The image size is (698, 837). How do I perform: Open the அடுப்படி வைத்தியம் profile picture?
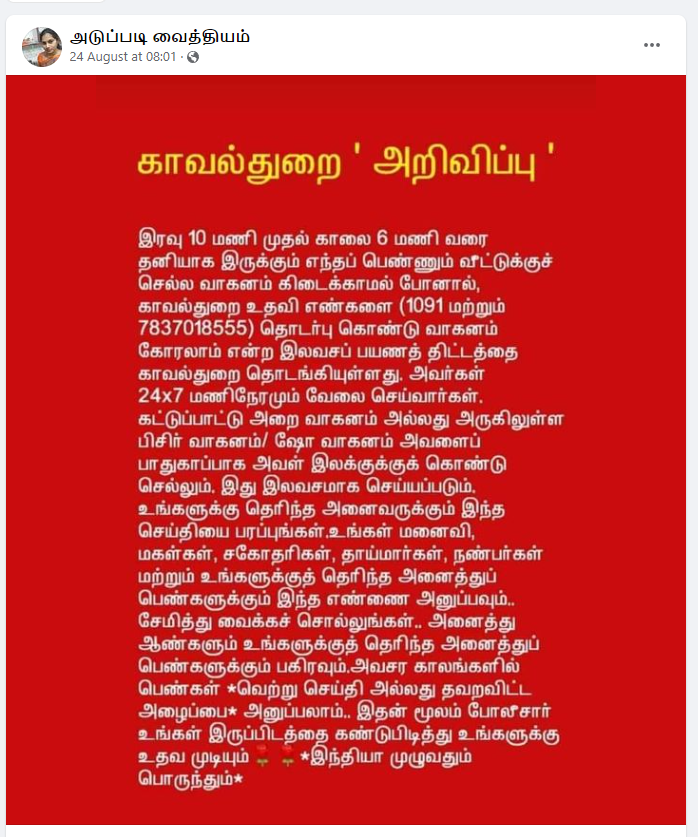pyautogui.click(x=42, y=46)
